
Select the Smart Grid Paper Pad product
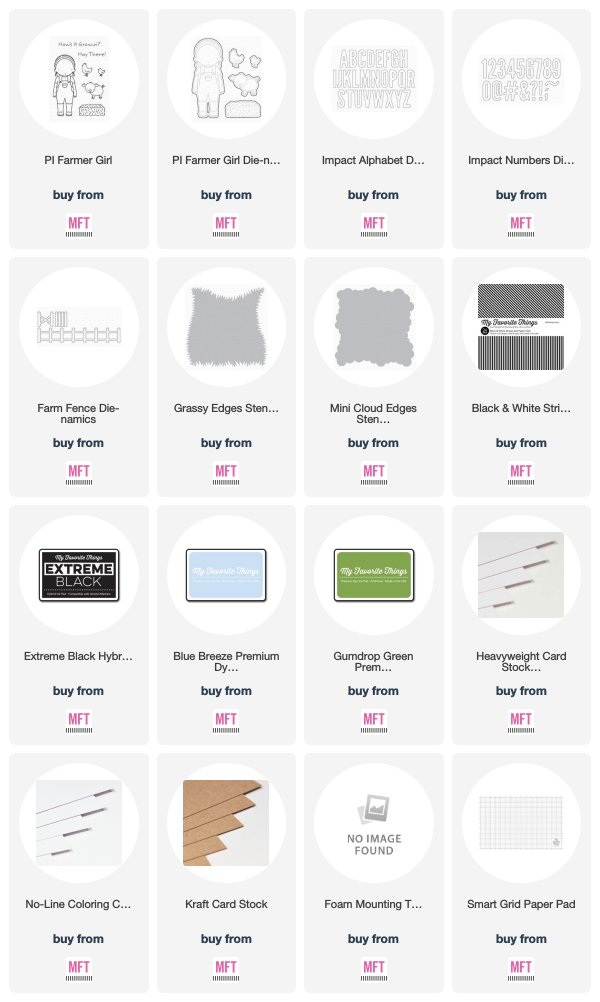[521, 873]
